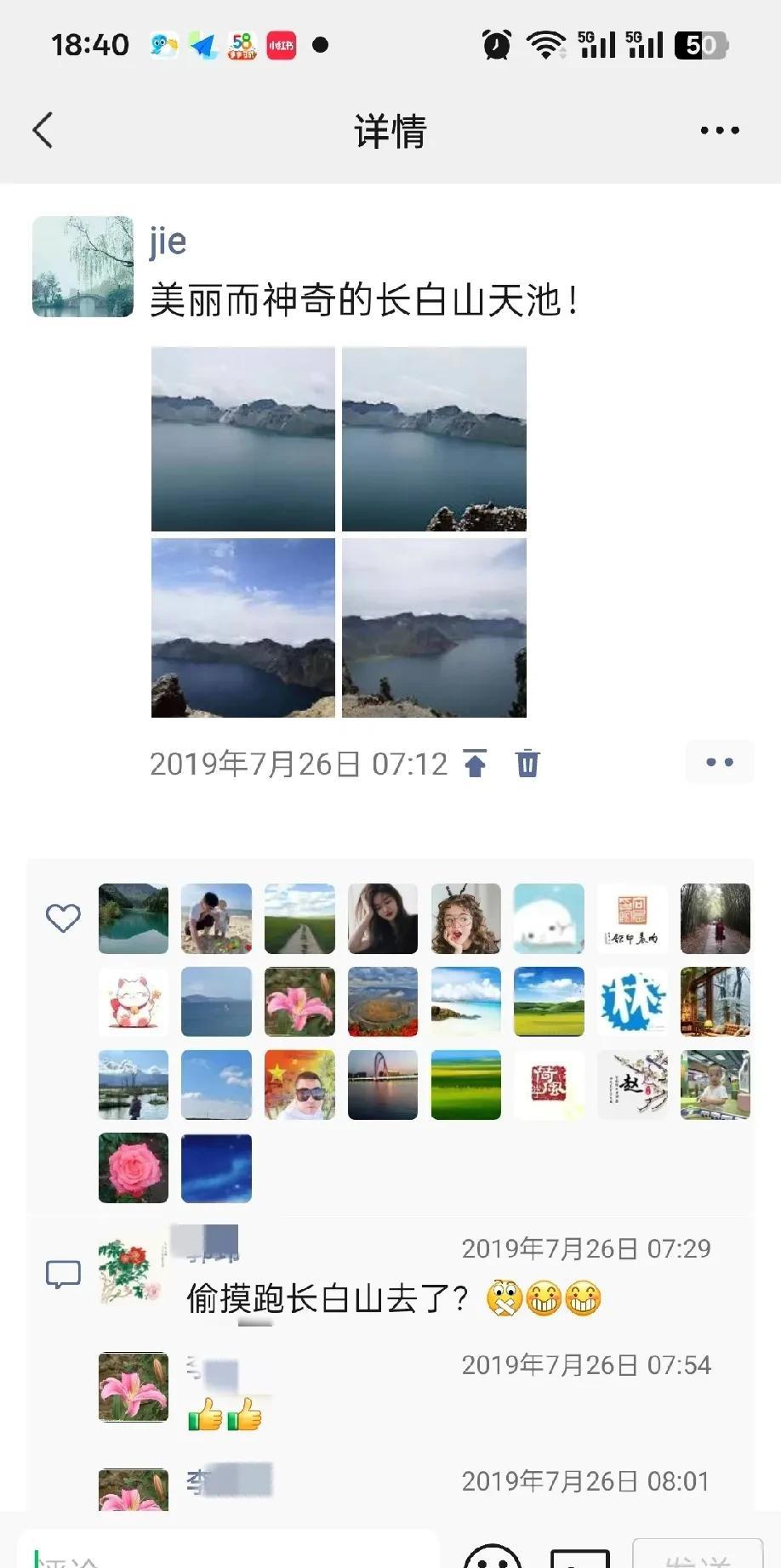Viewport: 781px width, 1568px height.
Task: Open the rose avatar in likes
Action: tap(134, 1167)
